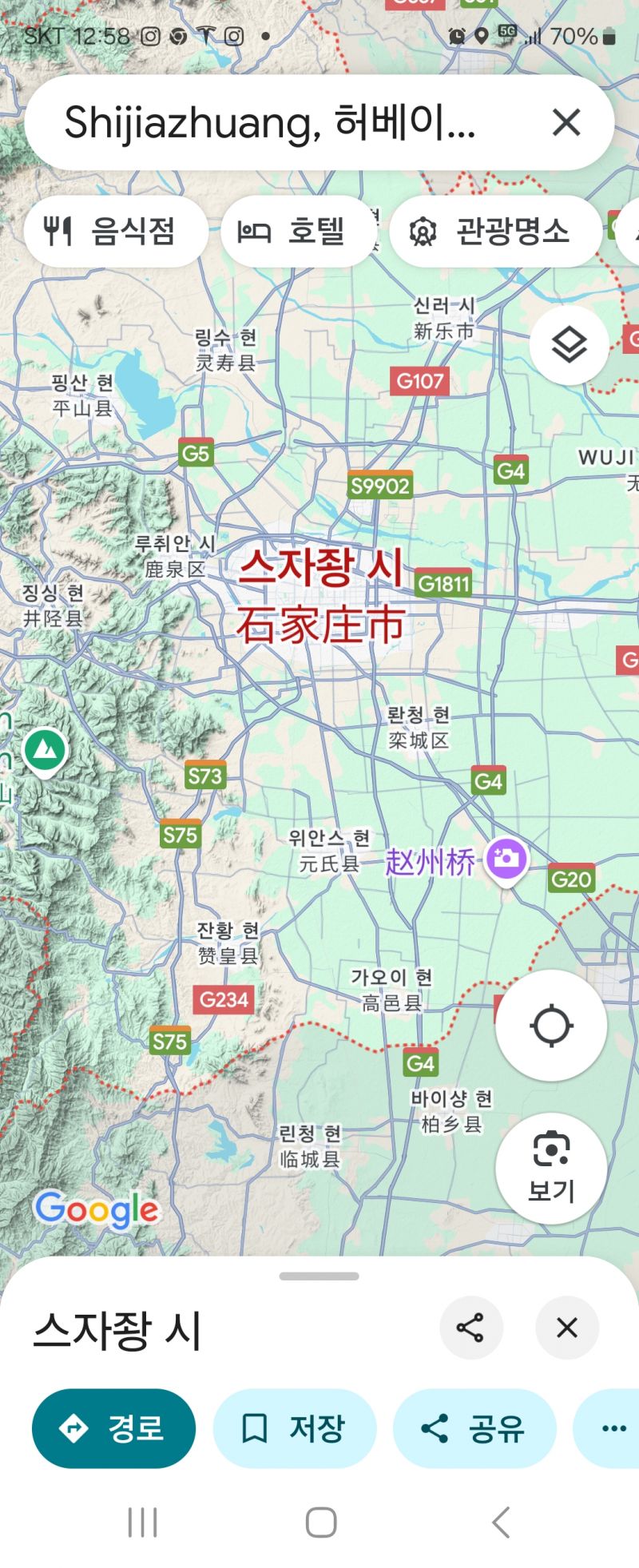The image size is (639, 1568).
Task: Open the map layers selector
Action: click(x=569, y=345)
